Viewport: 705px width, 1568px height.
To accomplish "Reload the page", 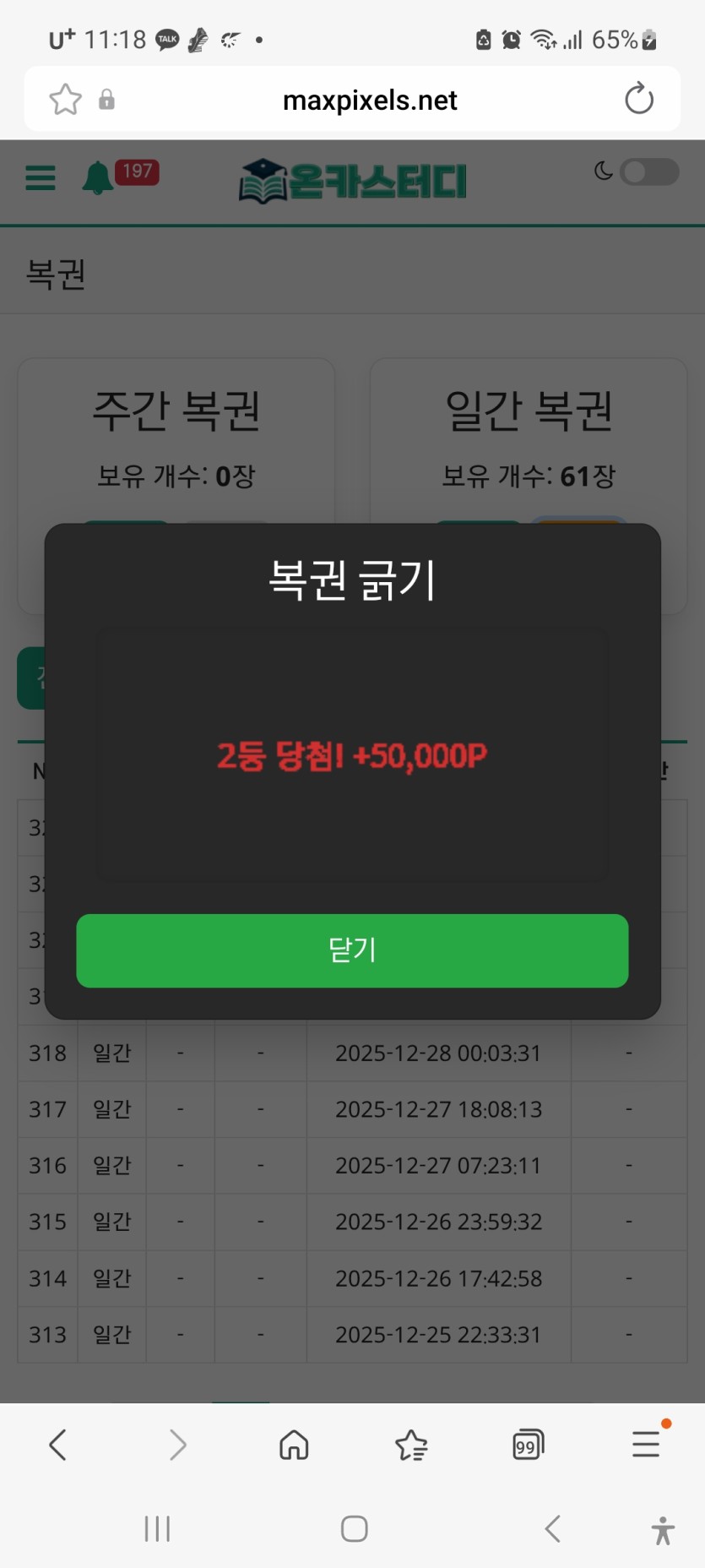I will pyautogui.click(x=638, y=99).
